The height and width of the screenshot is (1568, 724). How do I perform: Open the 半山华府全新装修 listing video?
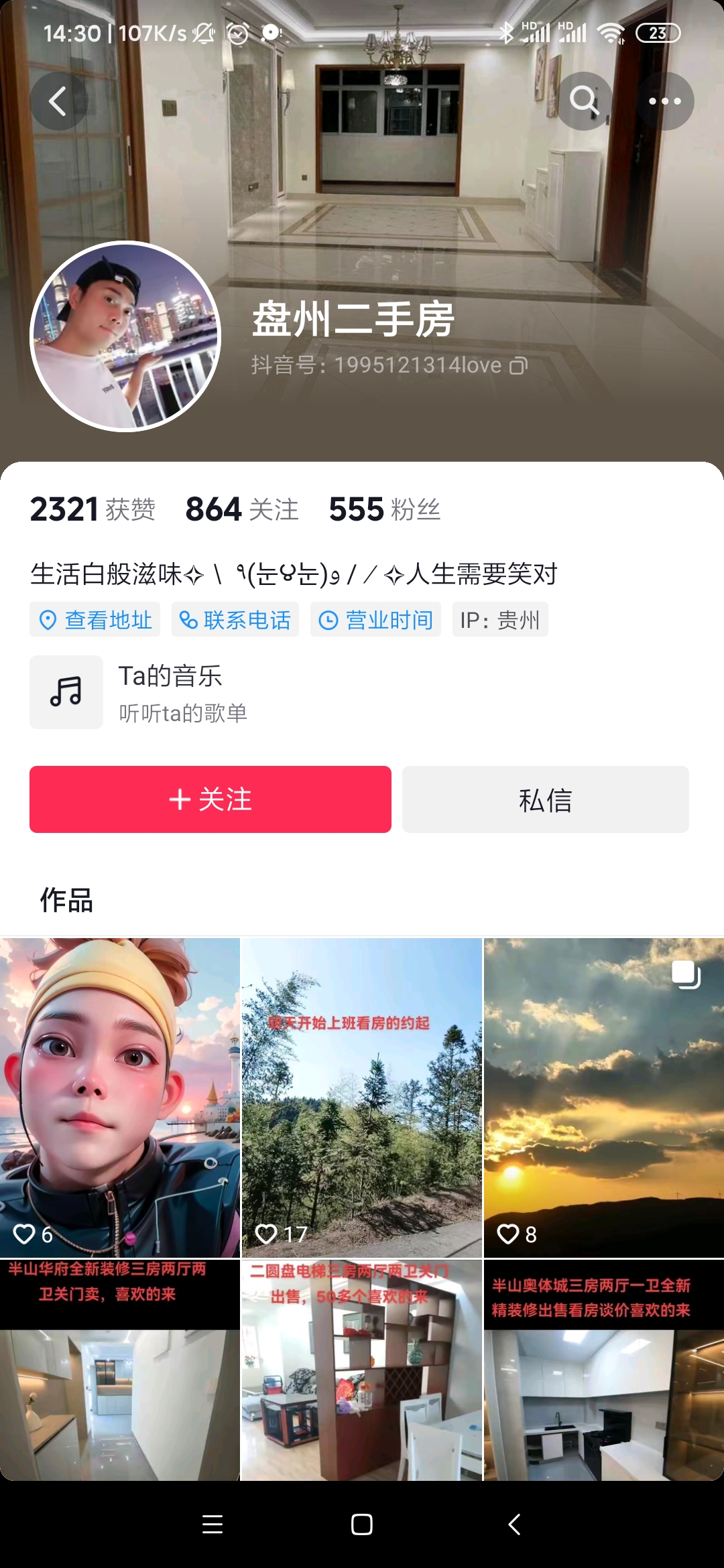[119, 1370]
